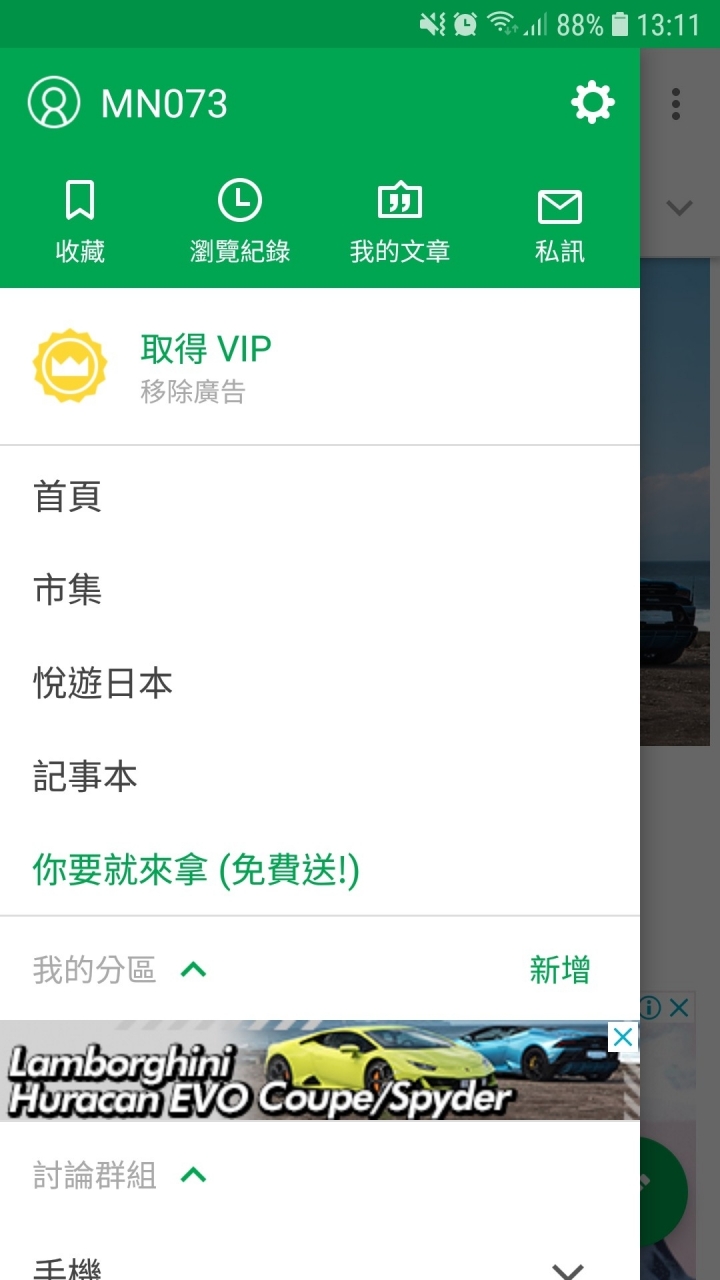720x1280 pixels.
Task: Open 收藏 bookmarks
Action: [x=80, y=222]
